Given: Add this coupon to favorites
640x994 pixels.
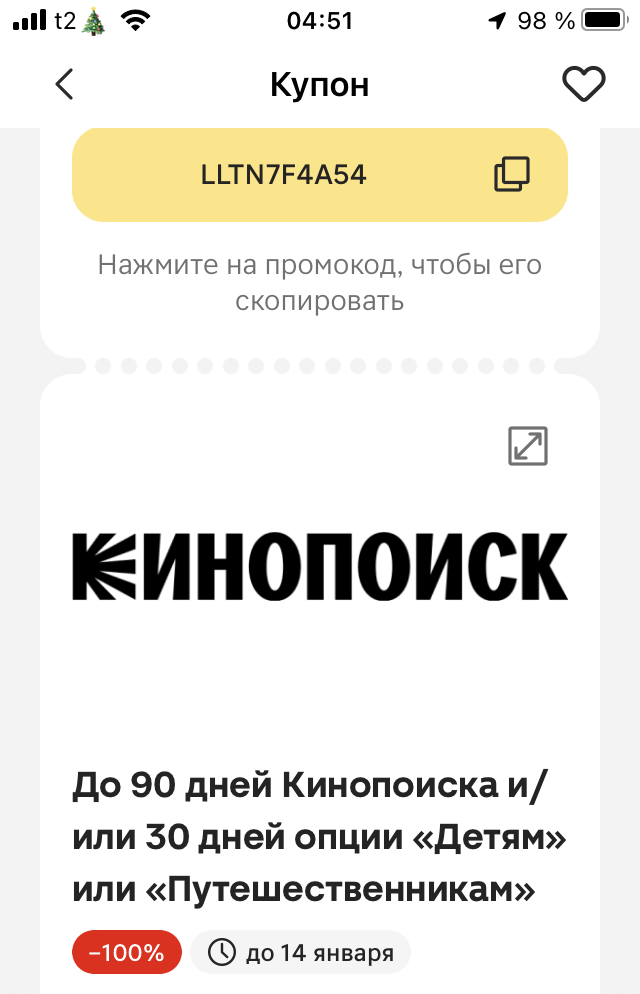Looking at the screenshot, I should (583, 85).
